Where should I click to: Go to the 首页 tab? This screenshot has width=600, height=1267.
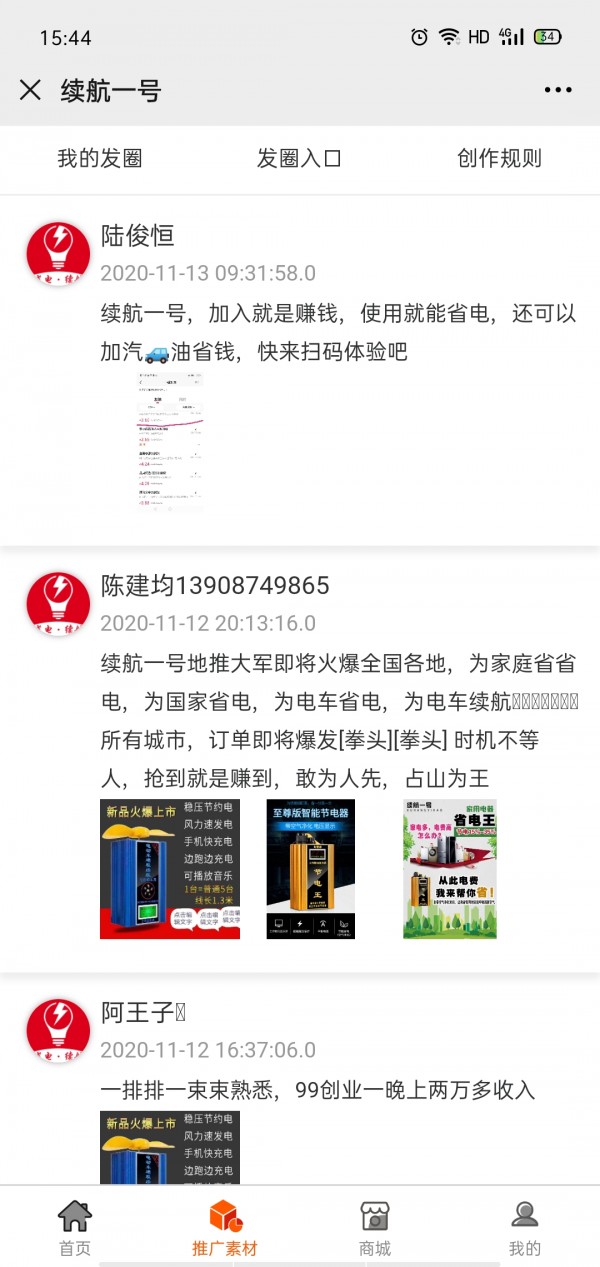click(x=75, y=1229)
